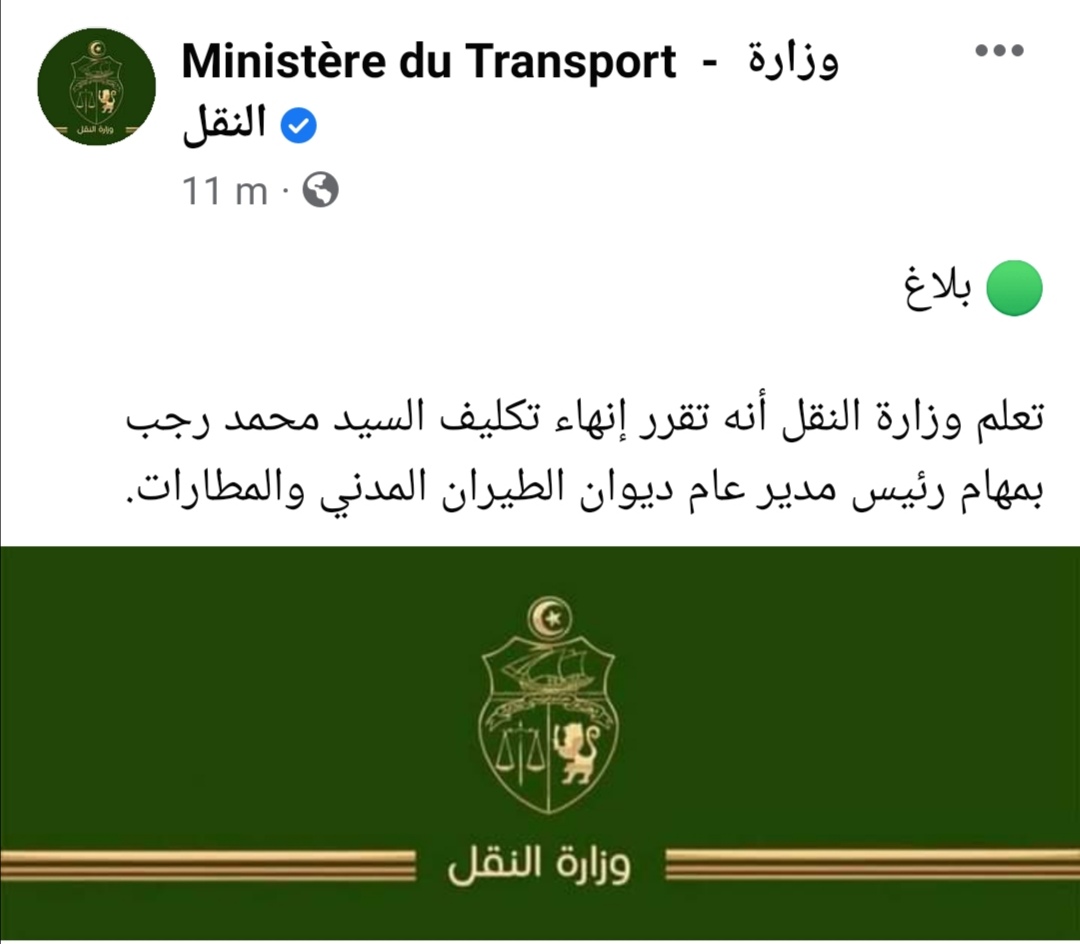The width and height of the screenshot is (1080, 944).
Task: Open the Ministère du Transport page name
Action: click(x=430, y=64)
